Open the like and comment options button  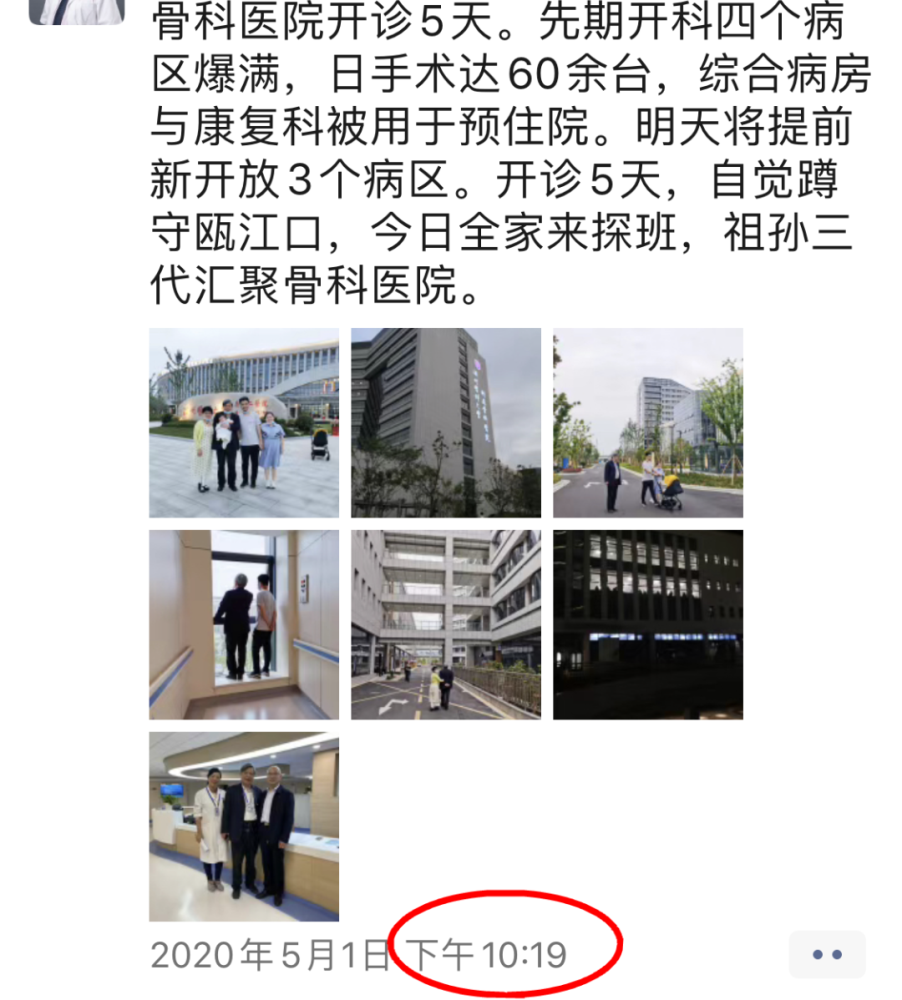click(827, 955)
